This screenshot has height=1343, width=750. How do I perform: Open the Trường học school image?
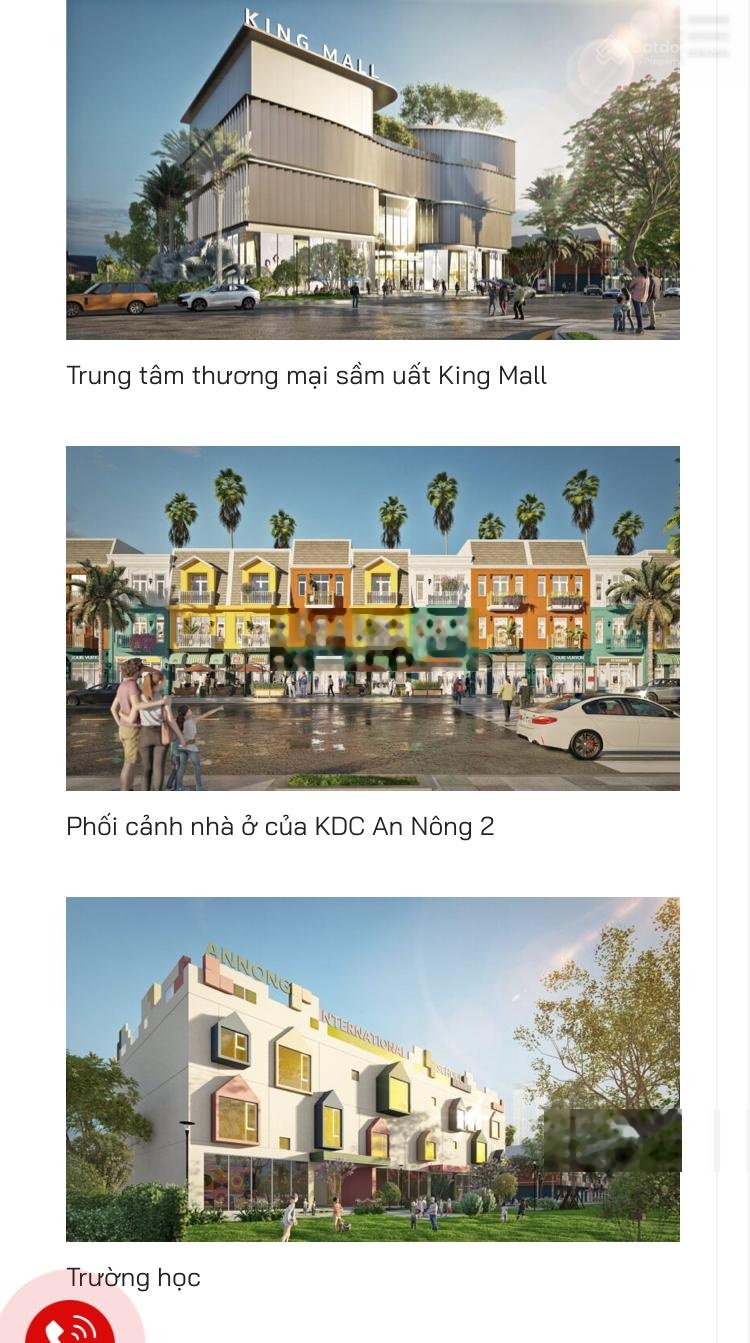372,1068
